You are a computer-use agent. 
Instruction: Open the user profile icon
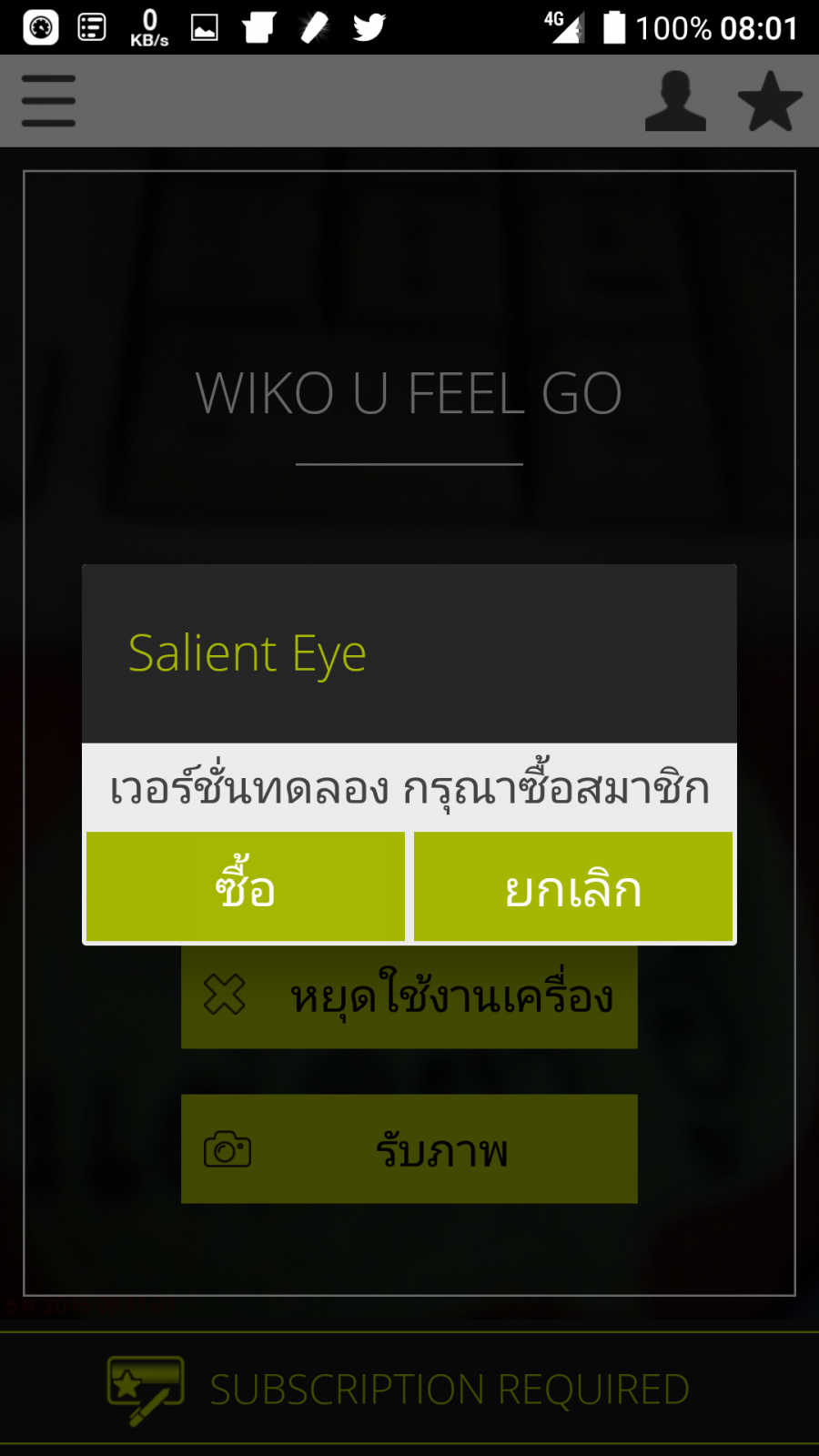[675, 100]
